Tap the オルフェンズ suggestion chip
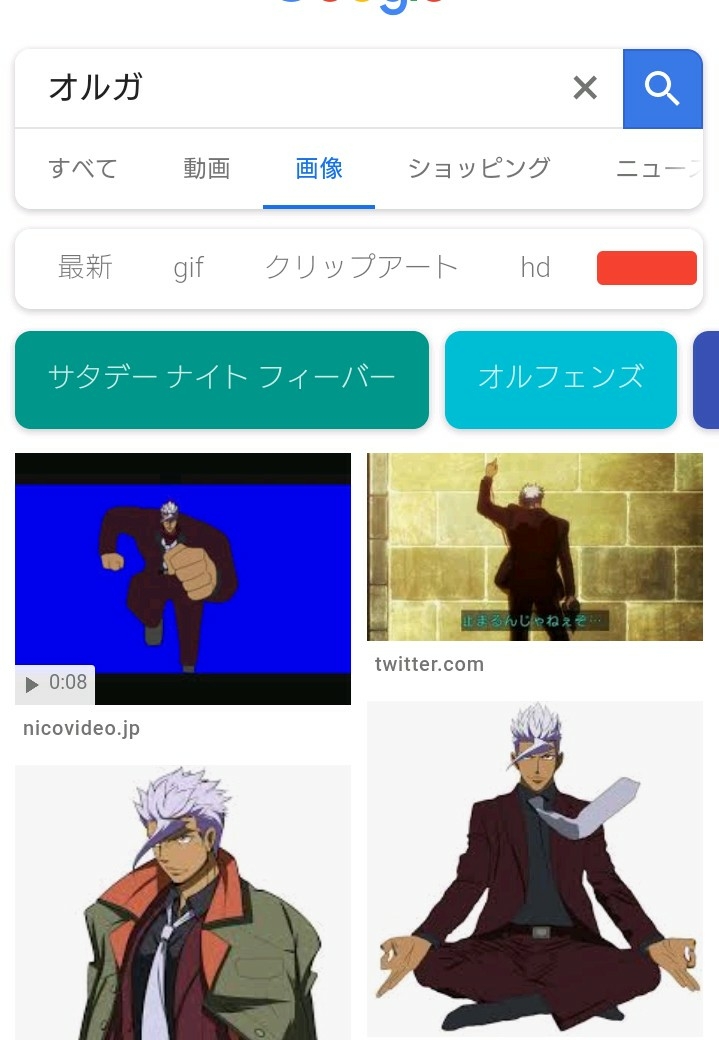 tap(560, 379)
